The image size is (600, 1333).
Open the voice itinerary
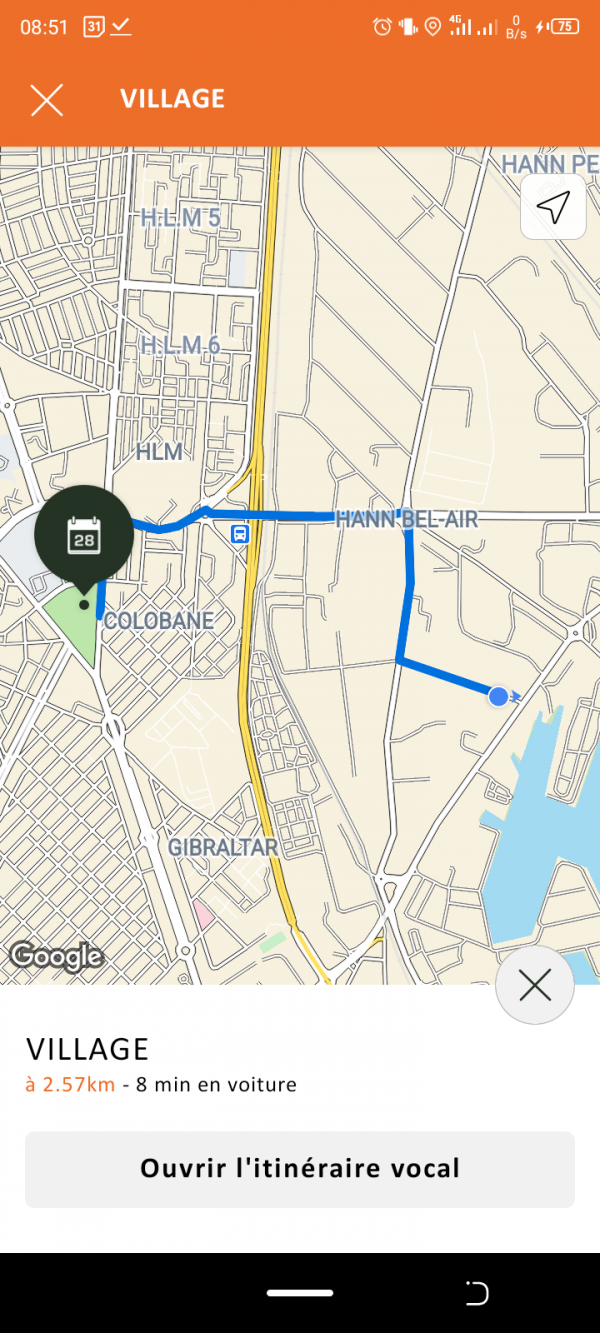point(300,1168)
